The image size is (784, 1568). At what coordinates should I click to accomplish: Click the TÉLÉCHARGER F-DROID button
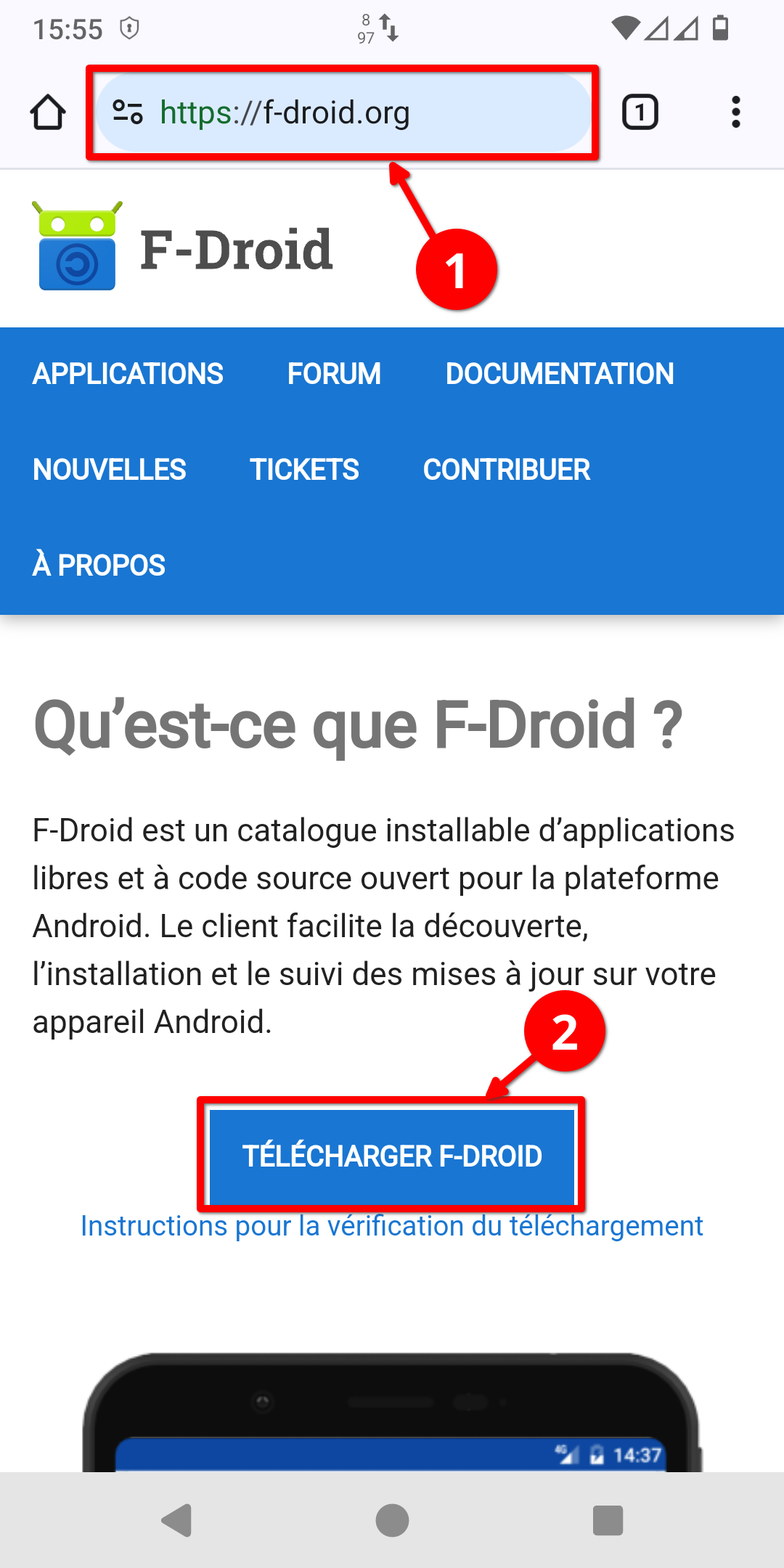pyautogui.click(x=392, y=1156)
